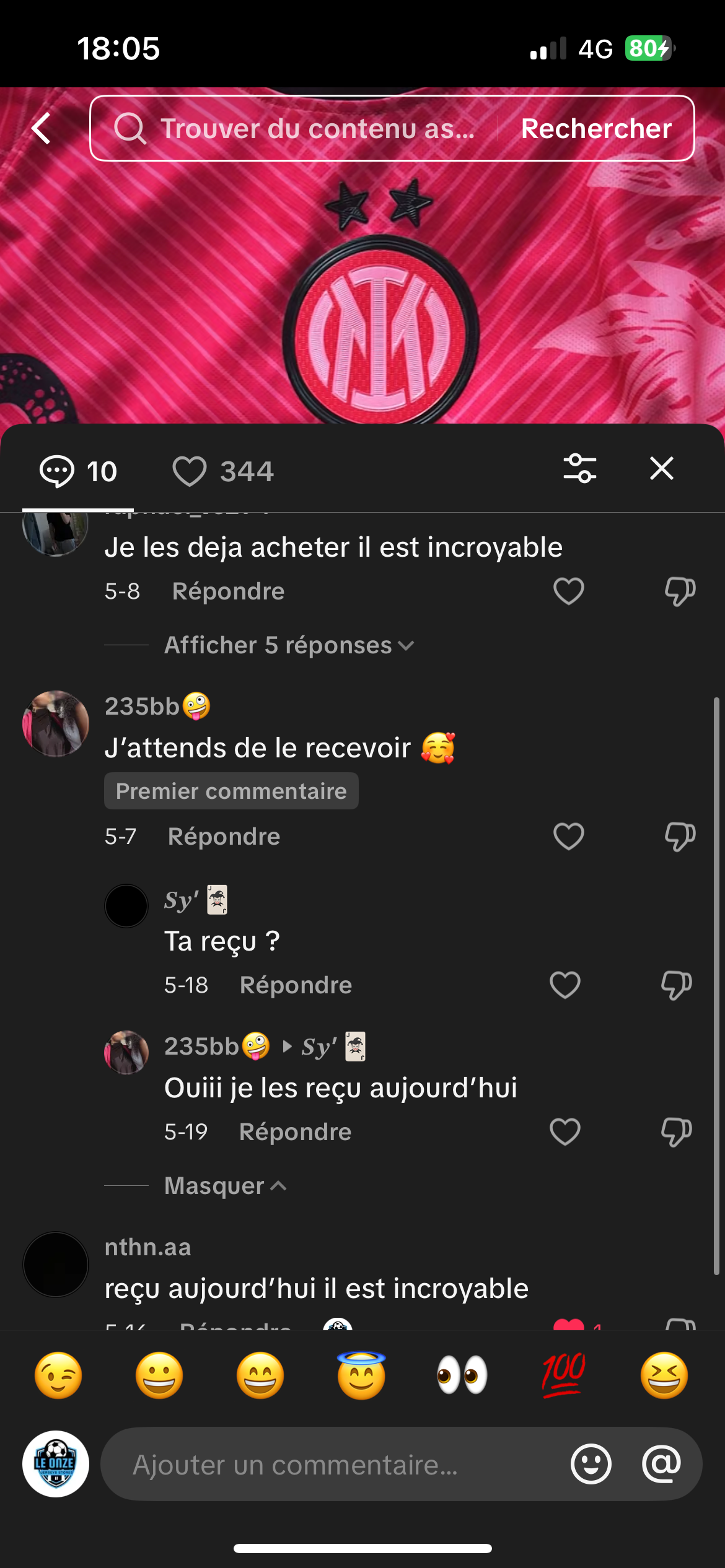Close the comments panel
The image size is (725, 1568).
point(661,469)
